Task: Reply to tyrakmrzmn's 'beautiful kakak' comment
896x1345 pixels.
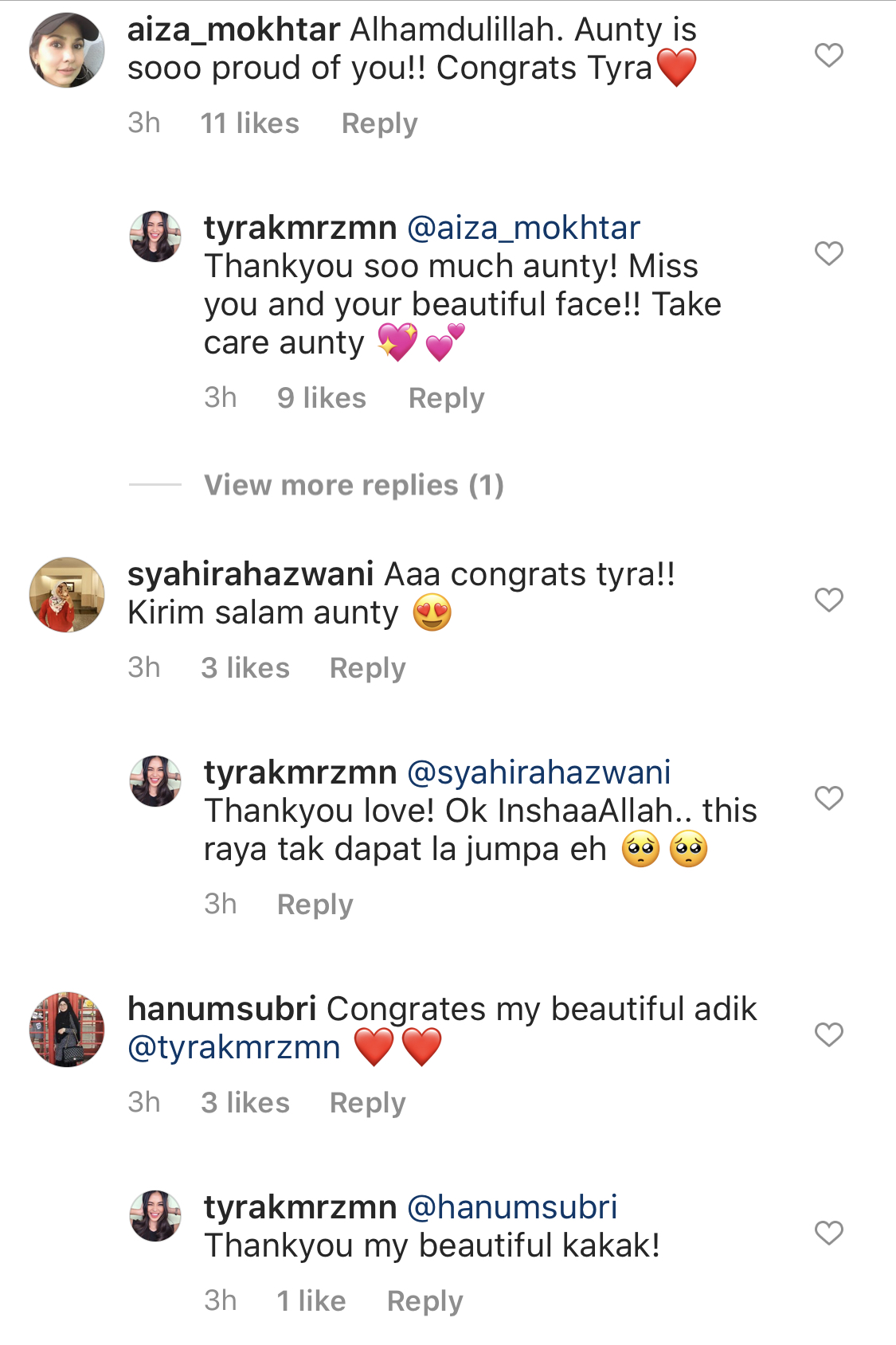Action: click(425, 1301)
